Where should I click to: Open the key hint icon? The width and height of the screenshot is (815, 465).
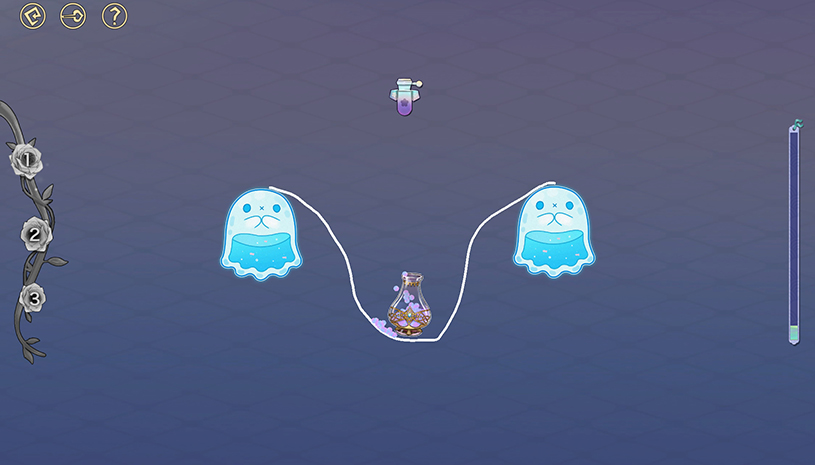73,16
